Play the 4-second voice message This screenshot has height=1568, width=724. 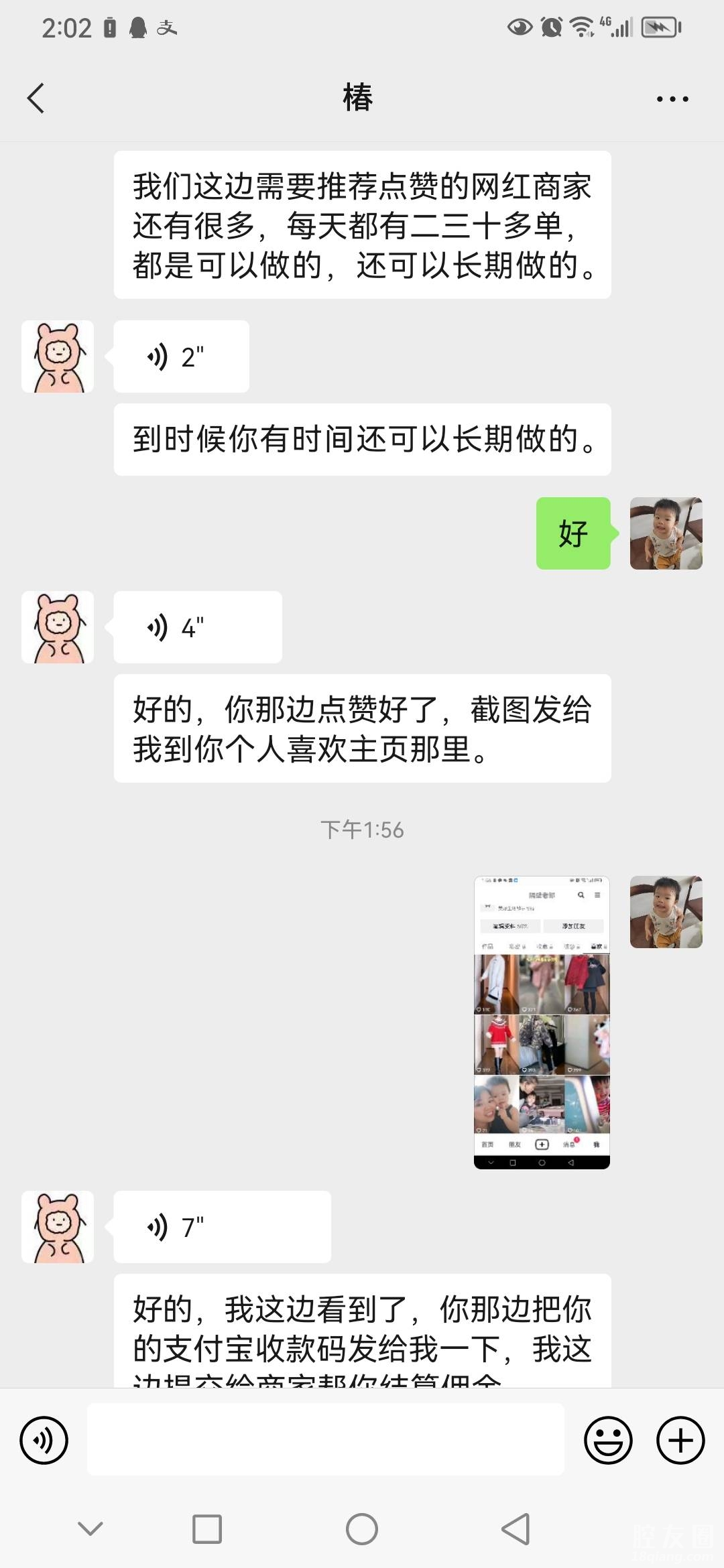pyautogui.click(x=197, y=627)
